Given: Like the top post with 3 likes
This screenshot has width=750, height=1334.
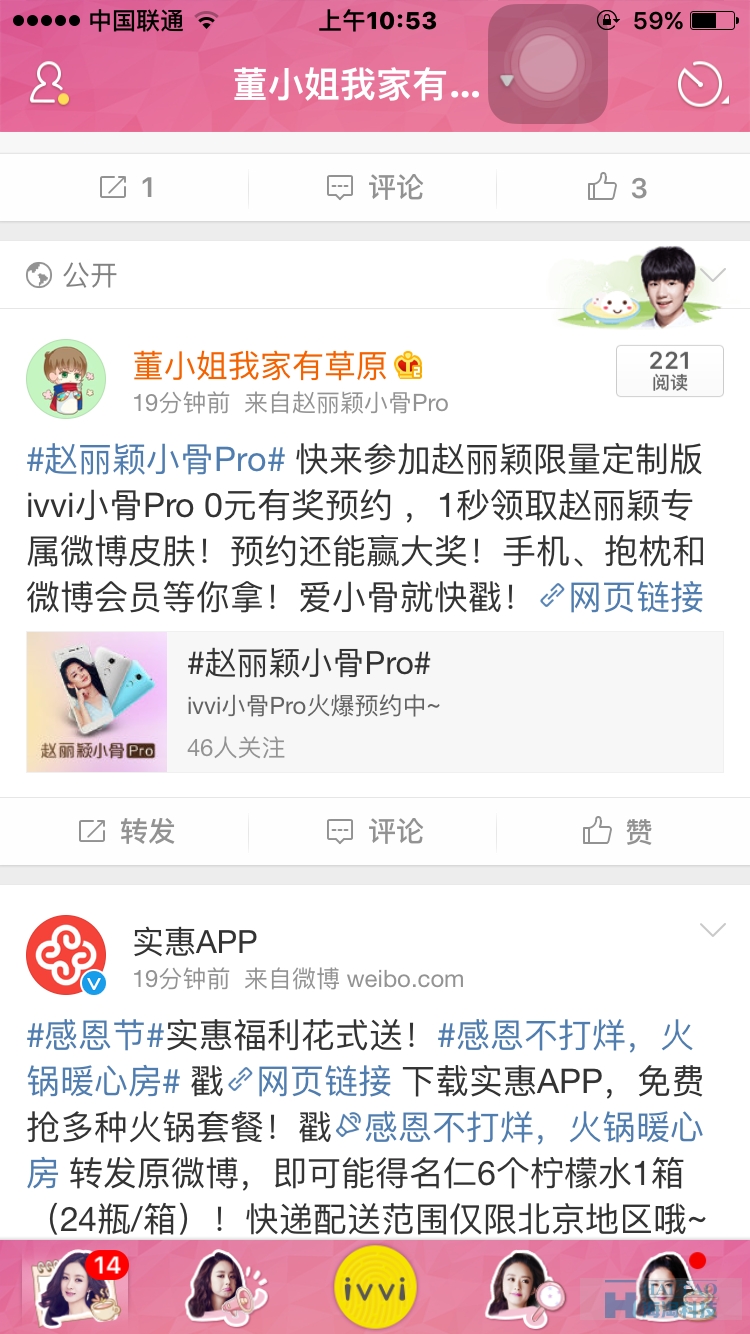Looking at the screenshot, I should point(617,187).
